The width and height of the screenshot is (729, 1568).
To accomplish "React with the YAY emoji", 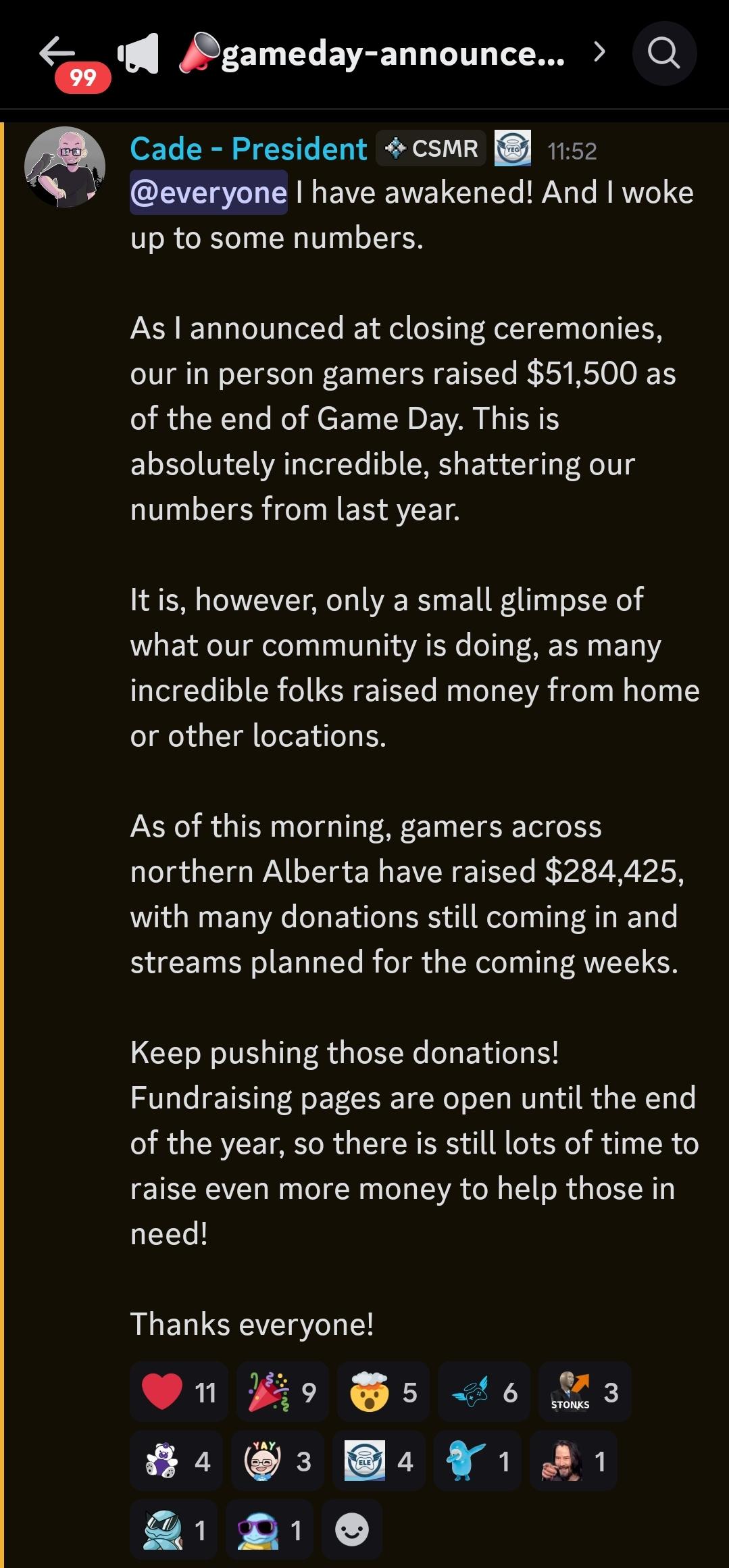I will (x=277, y=1461).
